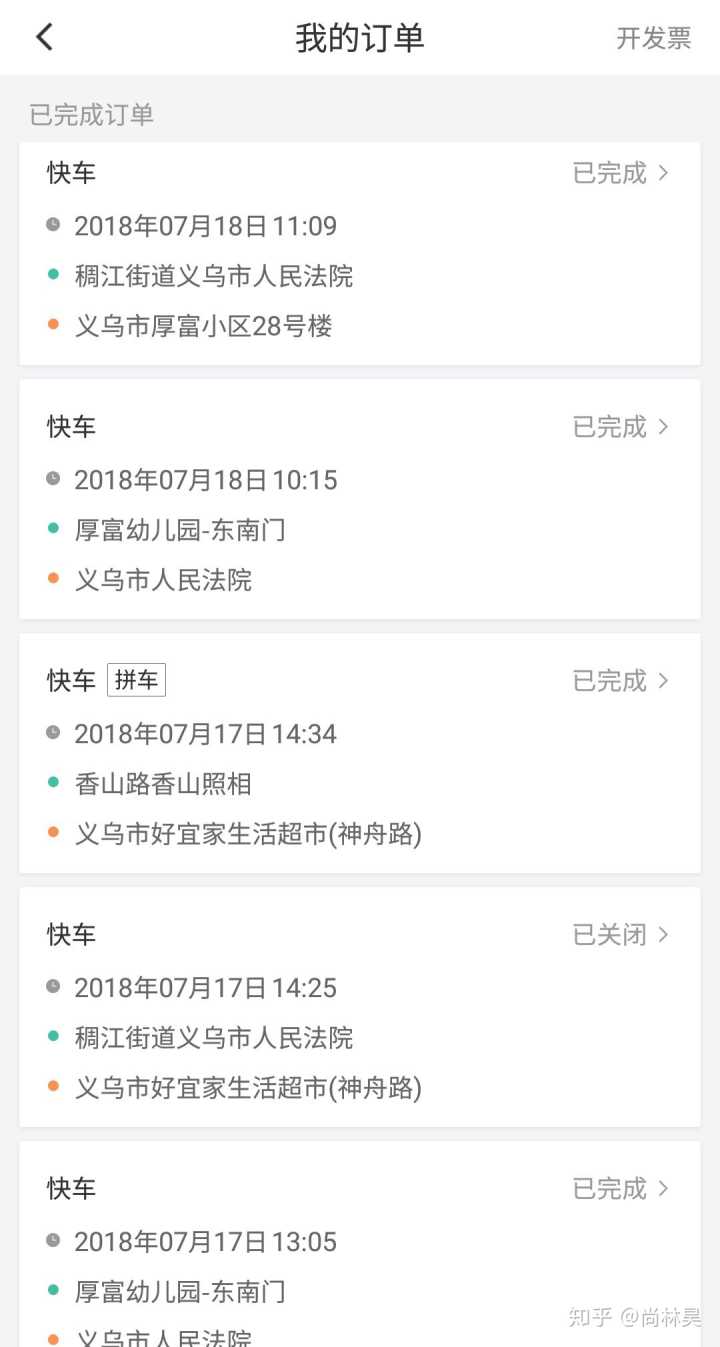Open the 拼车 order from 14:34
Screen dimensions: 720x1347
(360, 754)
